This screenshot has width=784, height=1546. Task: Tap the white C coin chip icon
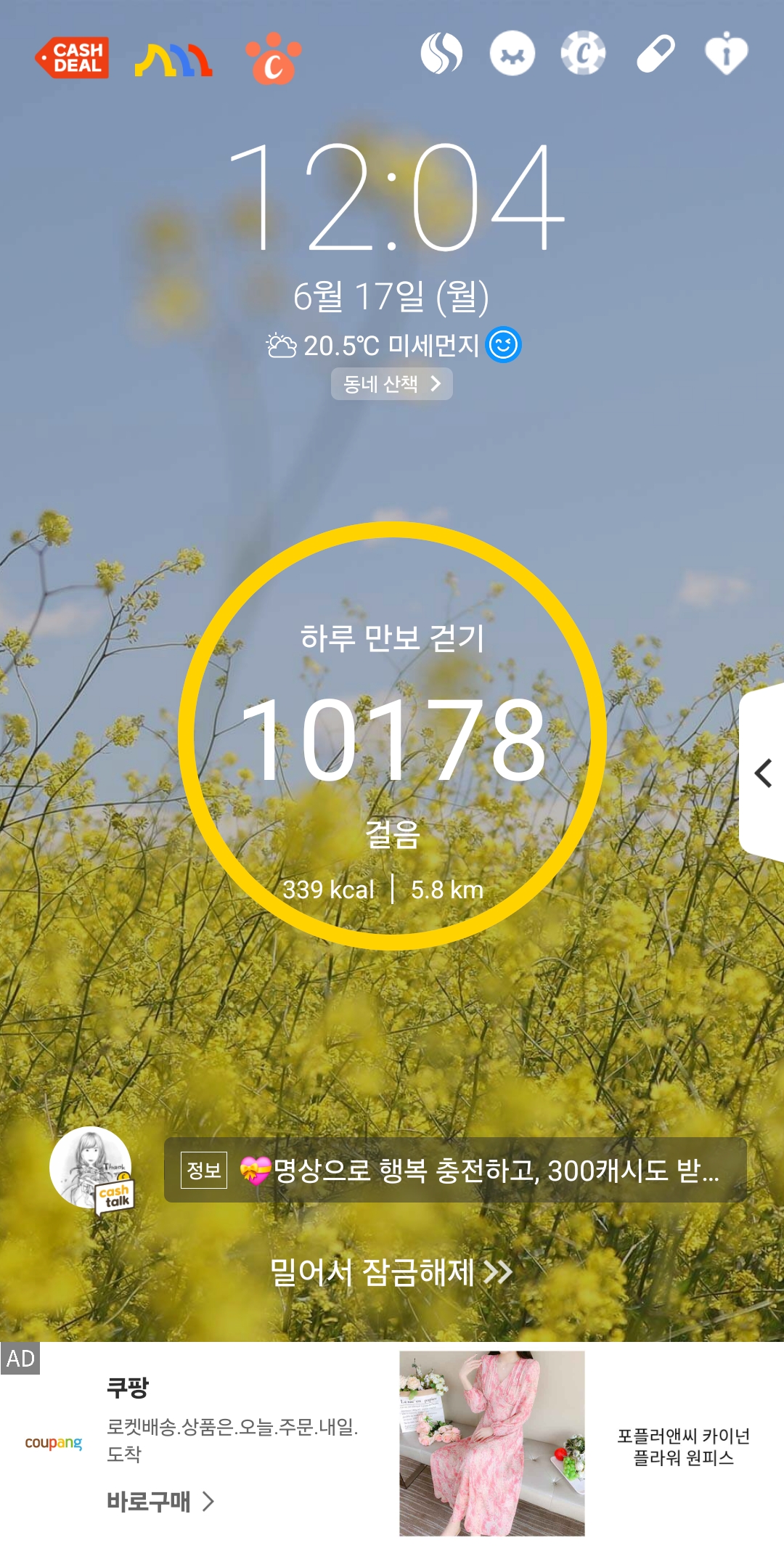583,54
